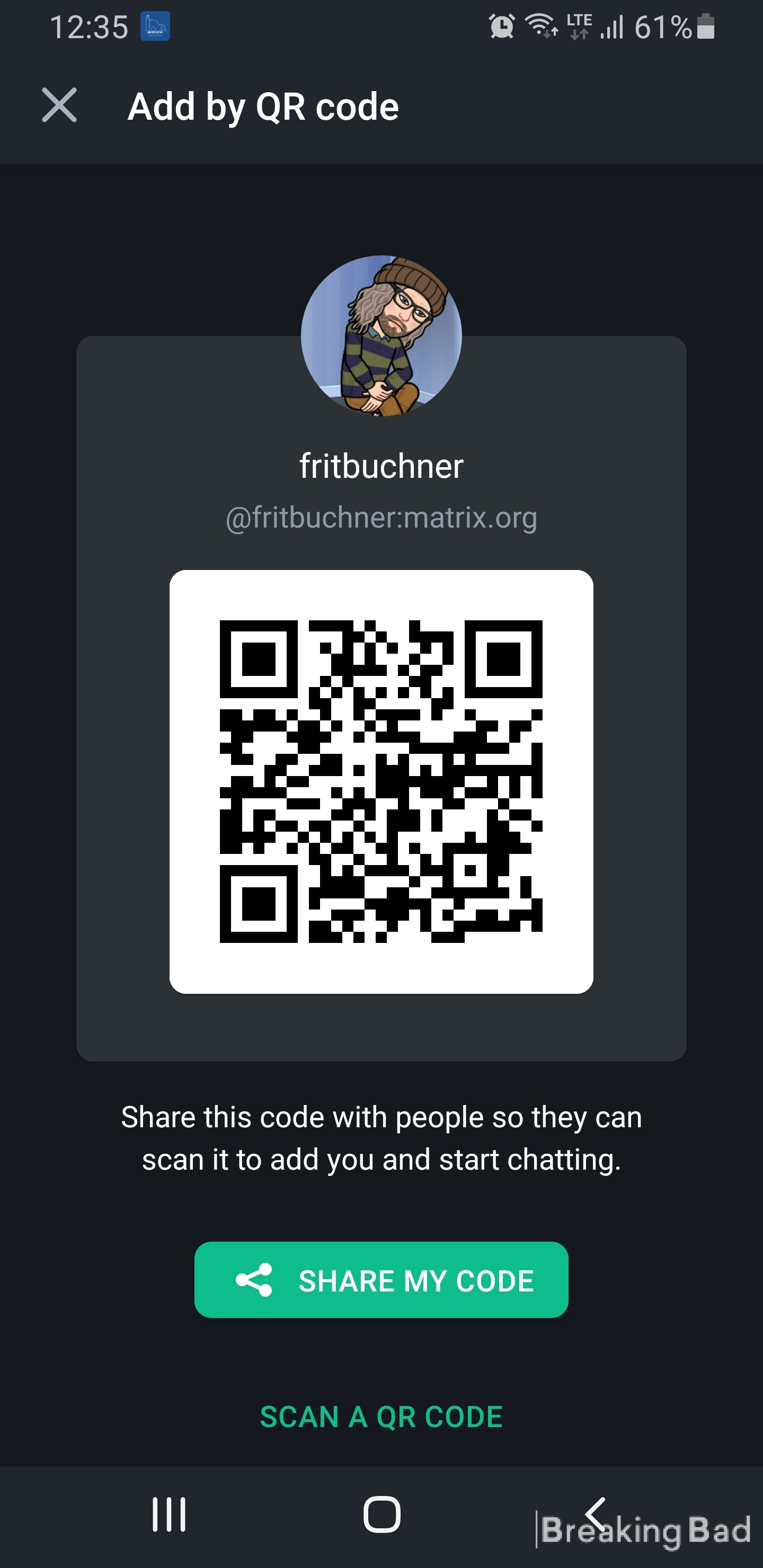Open recent apps from navigation bar
This screenshot has height=1568, width=763.
pos(168,1514)
